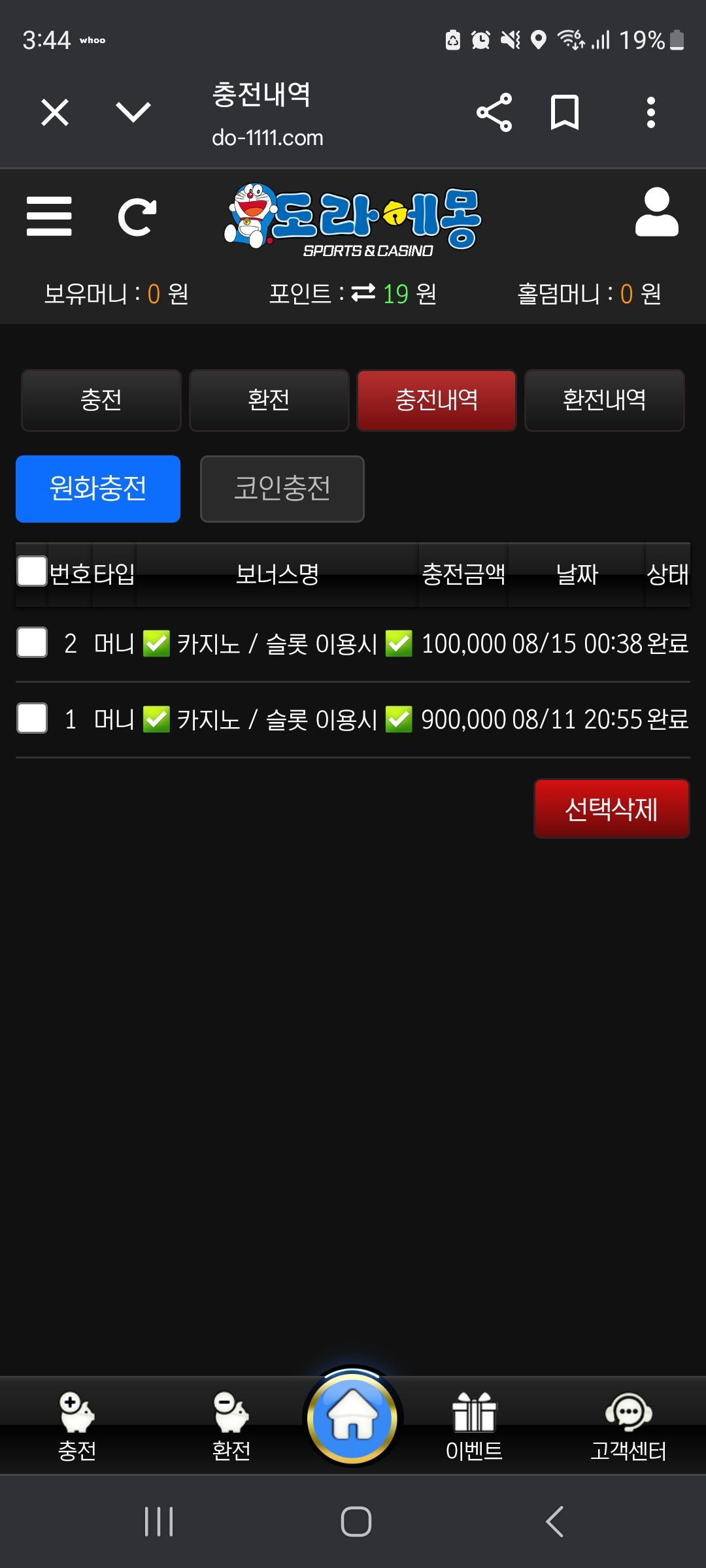This screenshot has height=1568, width=706.
Task: Share this page
Action: point(494,112)
